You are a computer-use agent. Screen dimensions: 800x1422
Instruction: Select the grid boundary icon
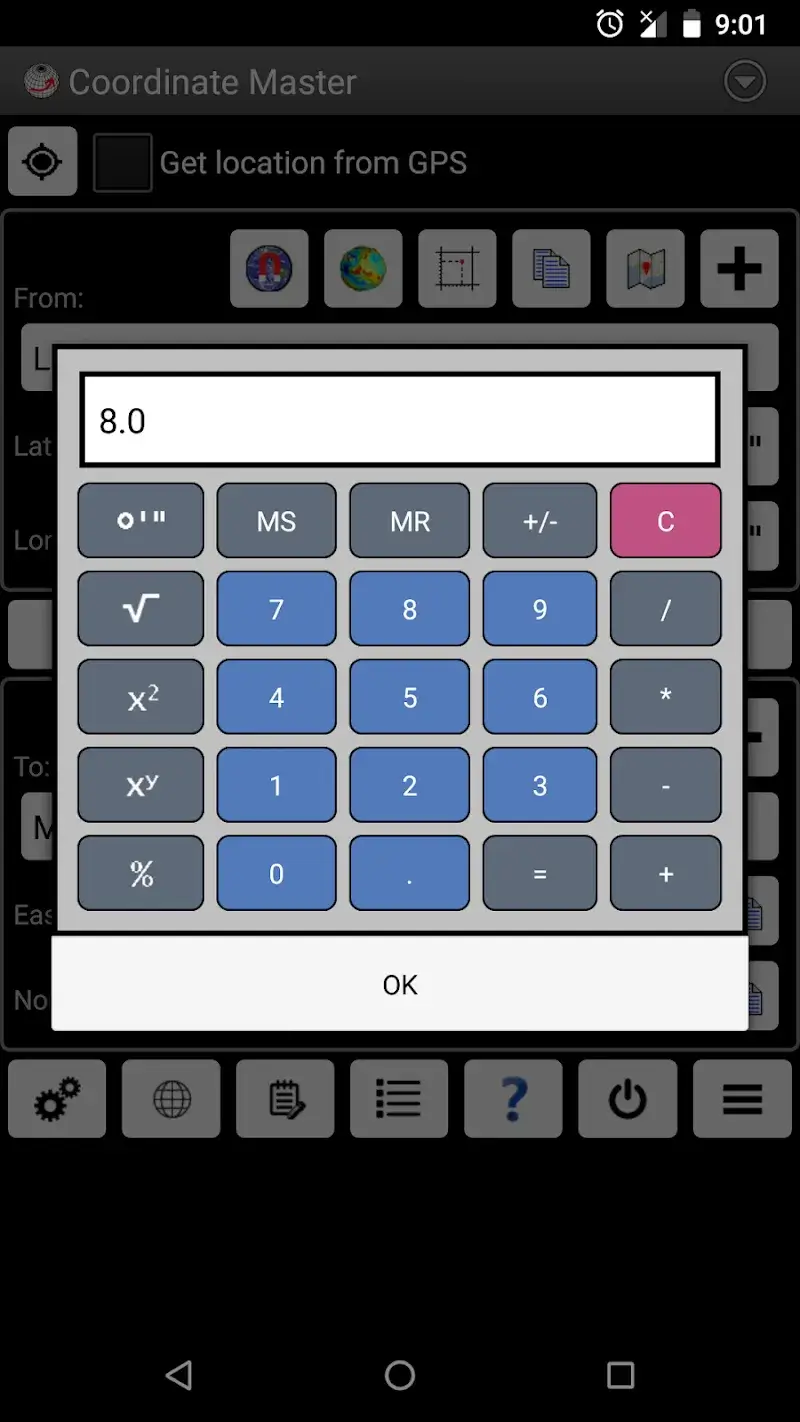pyautogui.click(x=457, y=268)
